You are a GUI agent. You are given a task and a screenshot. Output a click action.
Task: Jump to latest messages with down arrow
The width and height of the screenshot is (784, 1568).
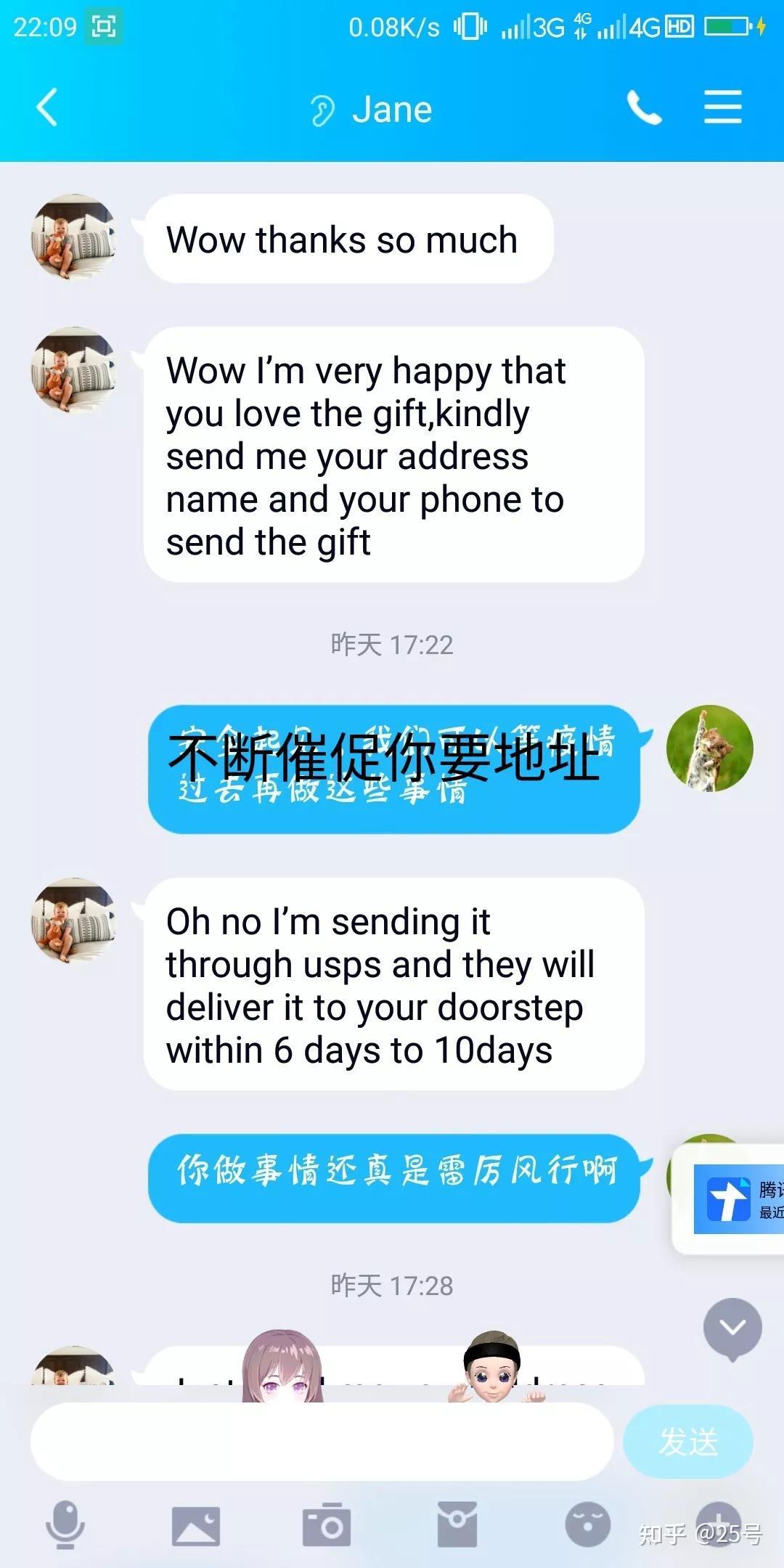(732, 1328)
